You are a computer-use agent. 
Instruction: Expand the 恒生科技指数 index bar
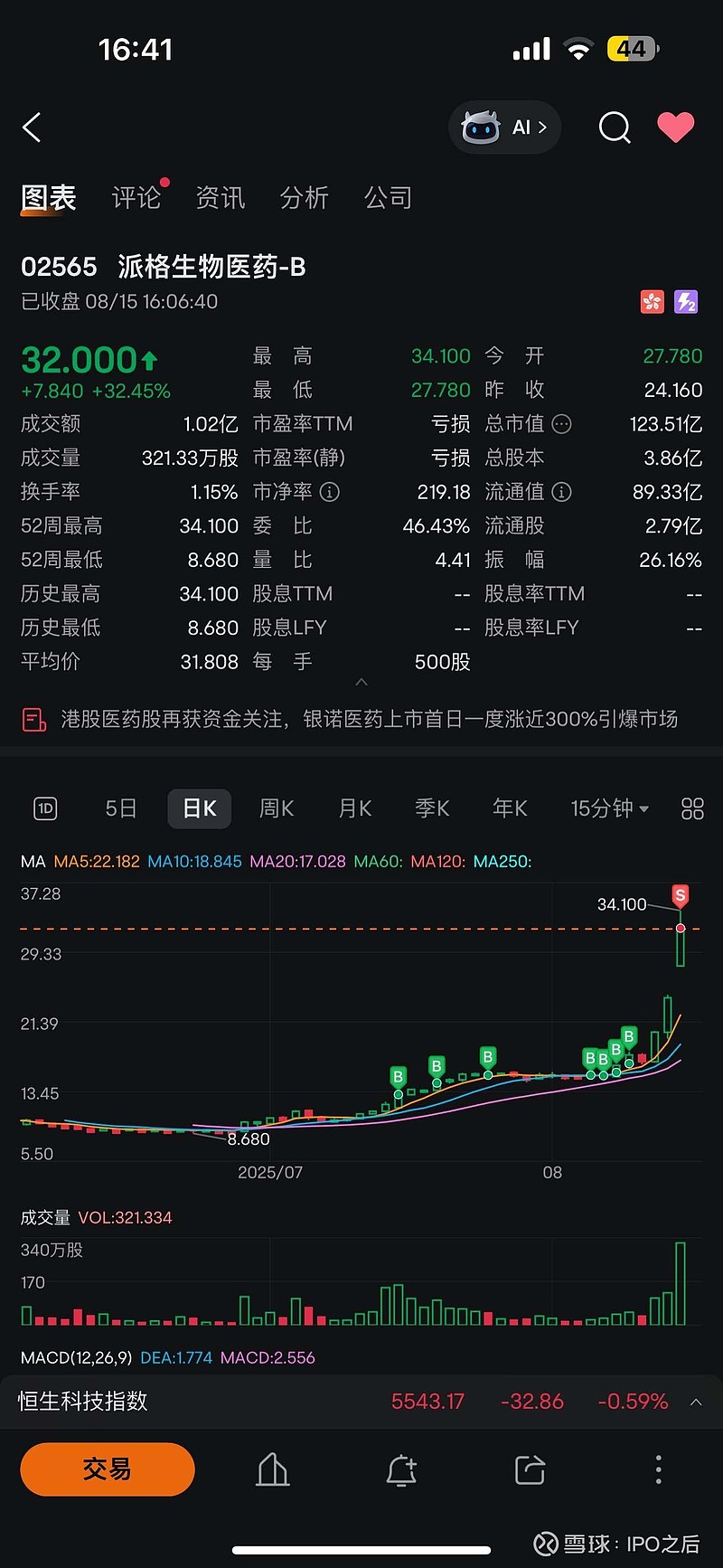coord(696,1402)
